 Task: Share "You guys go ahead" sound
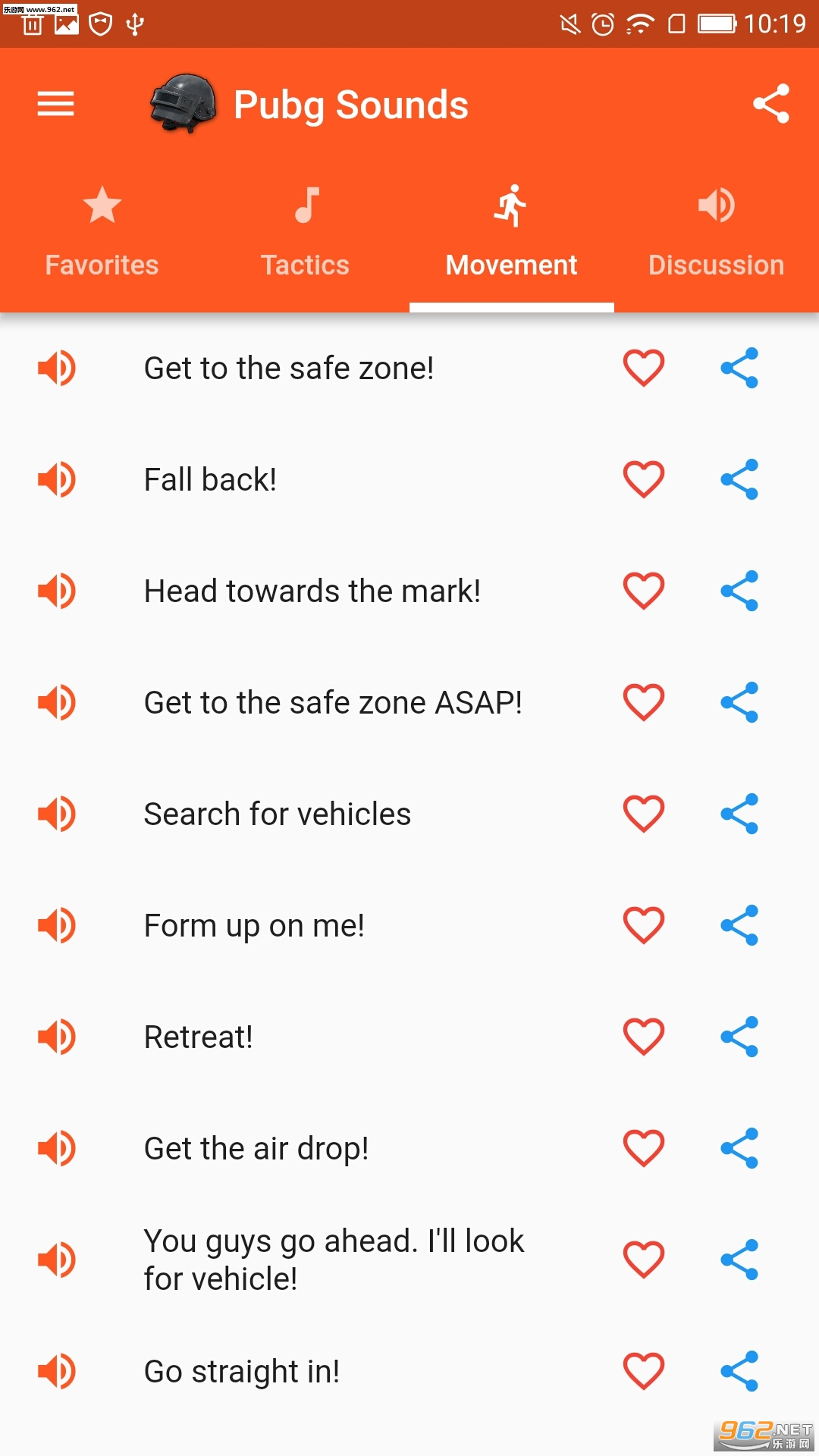tap(739, 1260)
